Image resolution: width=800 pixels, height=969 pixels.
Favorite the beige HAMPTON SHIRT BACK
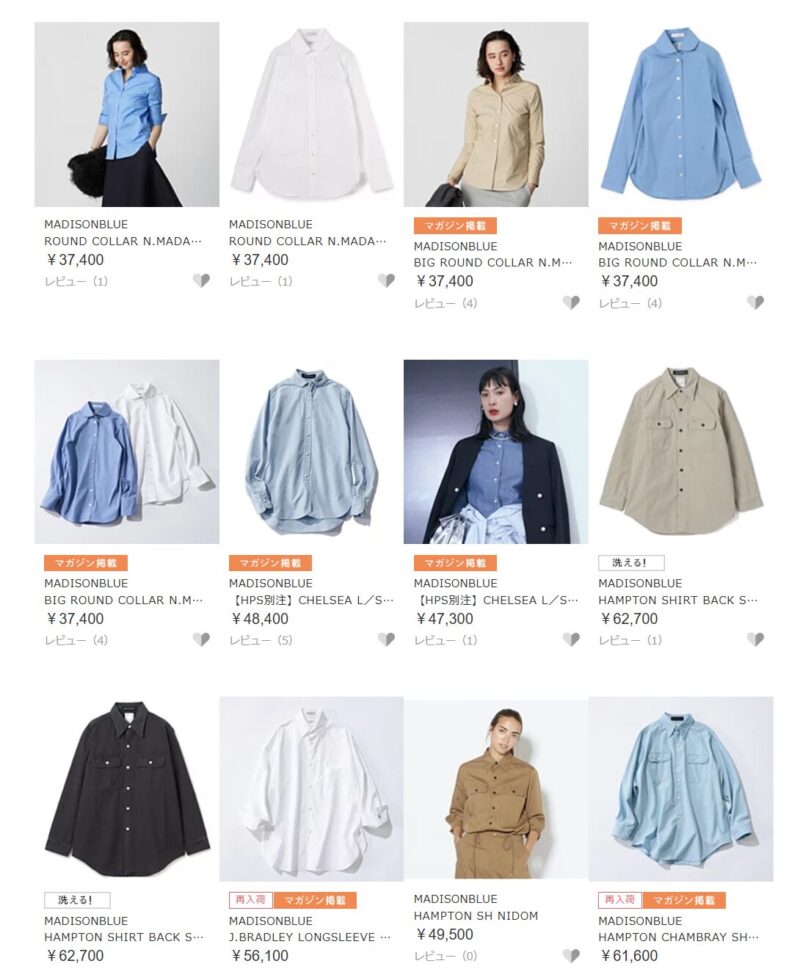click(x=756, y=640)
